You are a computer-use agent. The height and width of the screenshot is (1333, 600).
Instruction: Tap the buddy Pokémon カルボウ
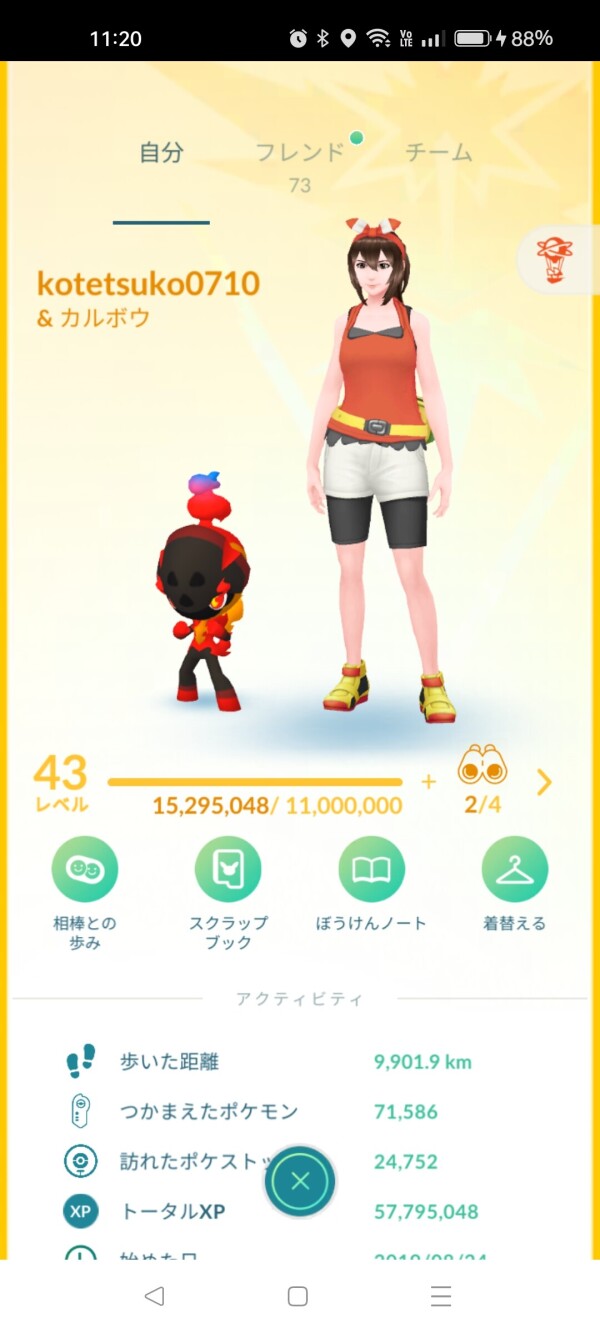pyautogui.click(x=203, y=600)
